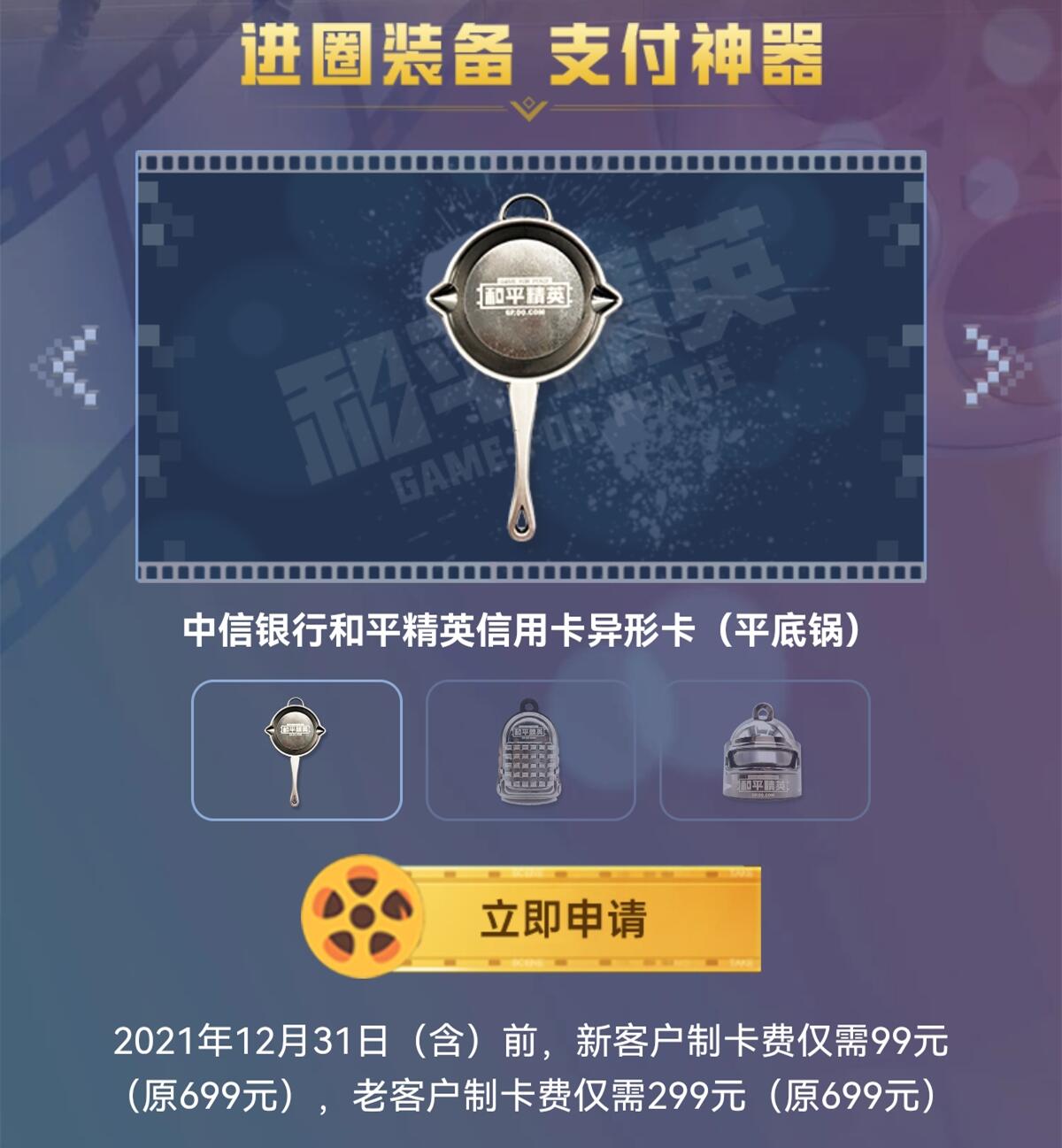1062x1148 pixels.
Task: Select the frying pan card thumbnail
Action: click(x=296, y=750)
